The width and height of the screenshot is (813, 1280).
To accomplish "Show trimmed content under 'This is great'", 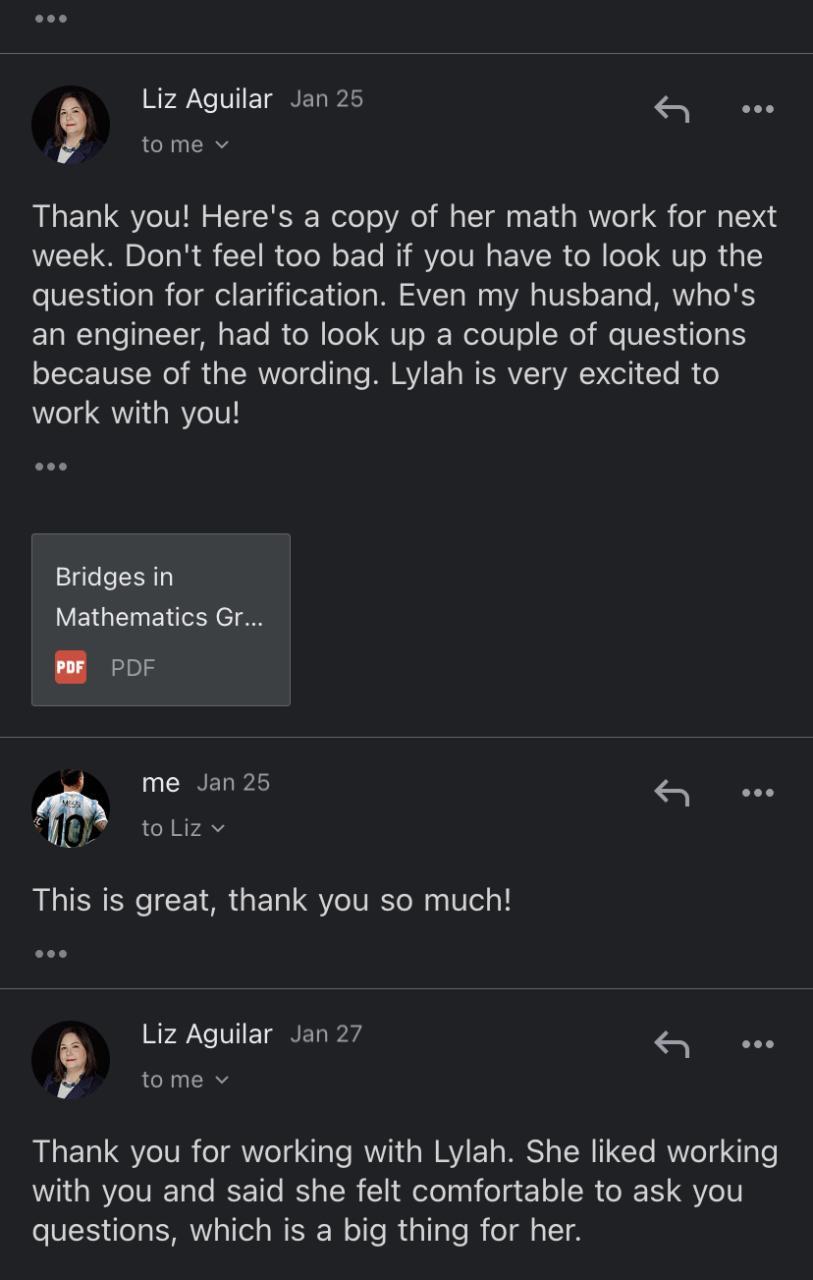I will click(50, 954).
